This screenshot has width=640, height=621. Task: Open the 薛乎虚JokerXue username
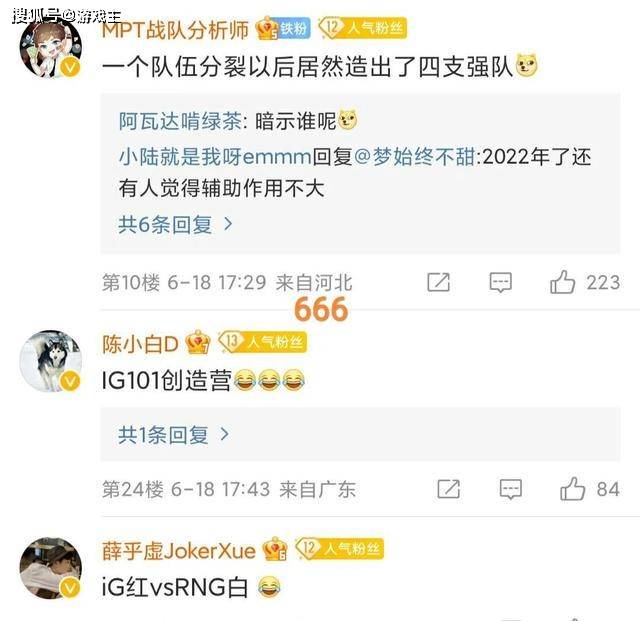[179, 550]
